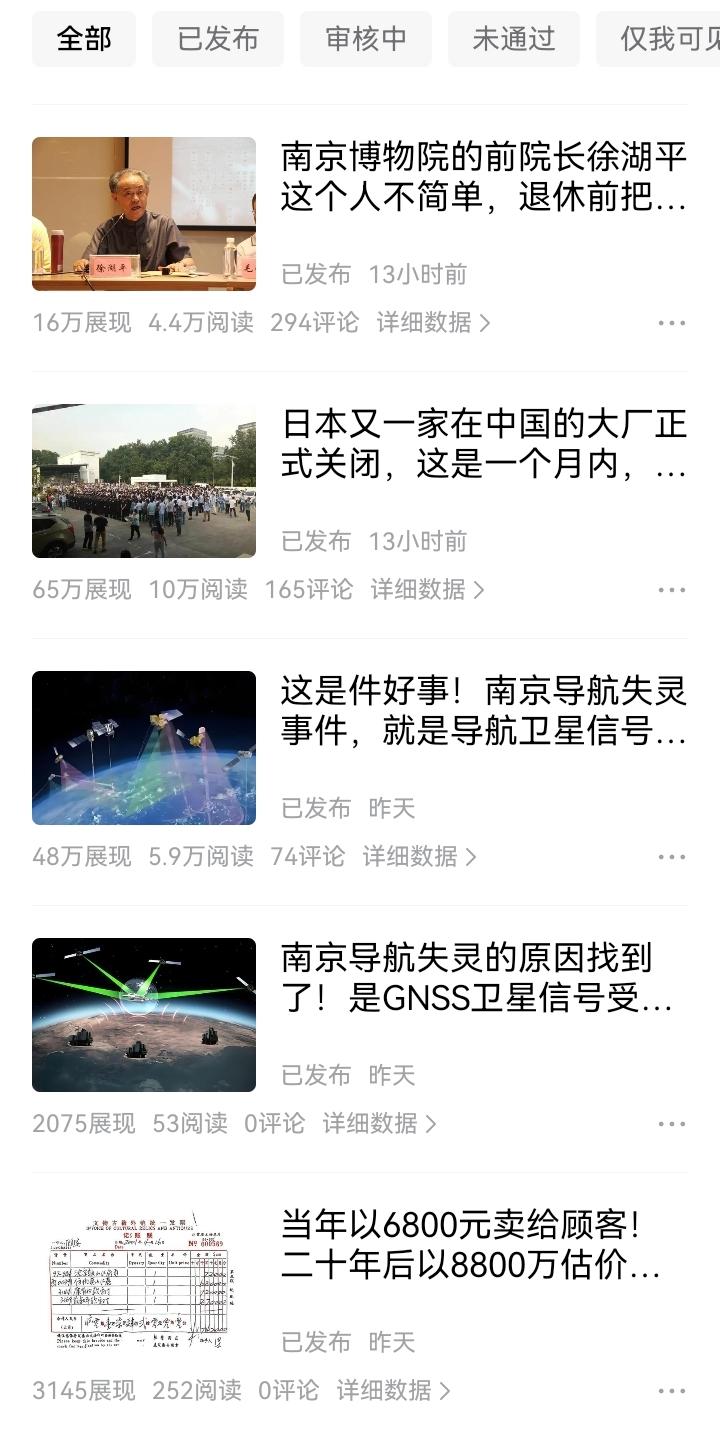Viewport: 720px width, 1439px height.
Task: View 详细数据 for the 这是件好事 article
Action: tap(419, 856)
